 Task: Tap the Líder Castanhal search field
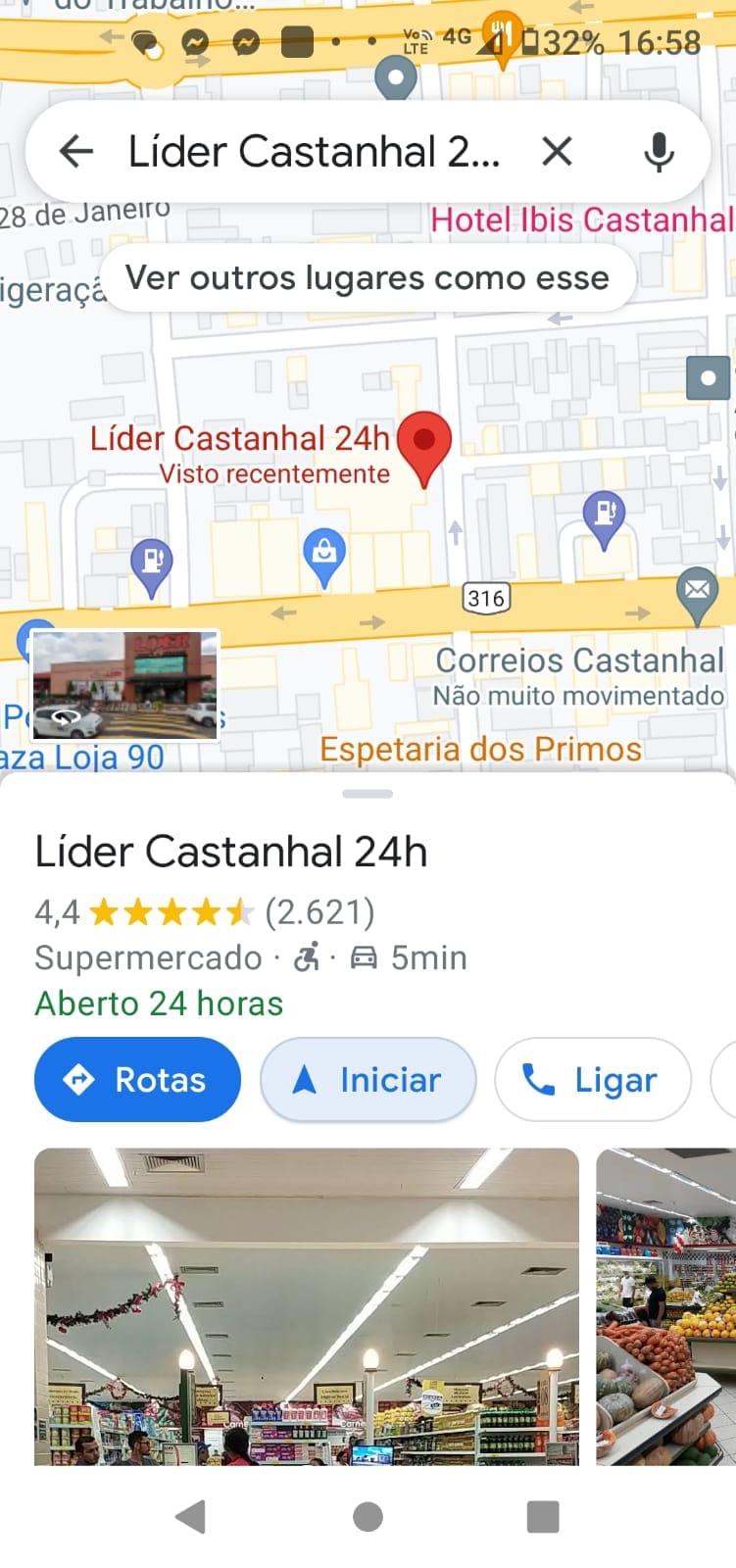click(x=314, y=152)
